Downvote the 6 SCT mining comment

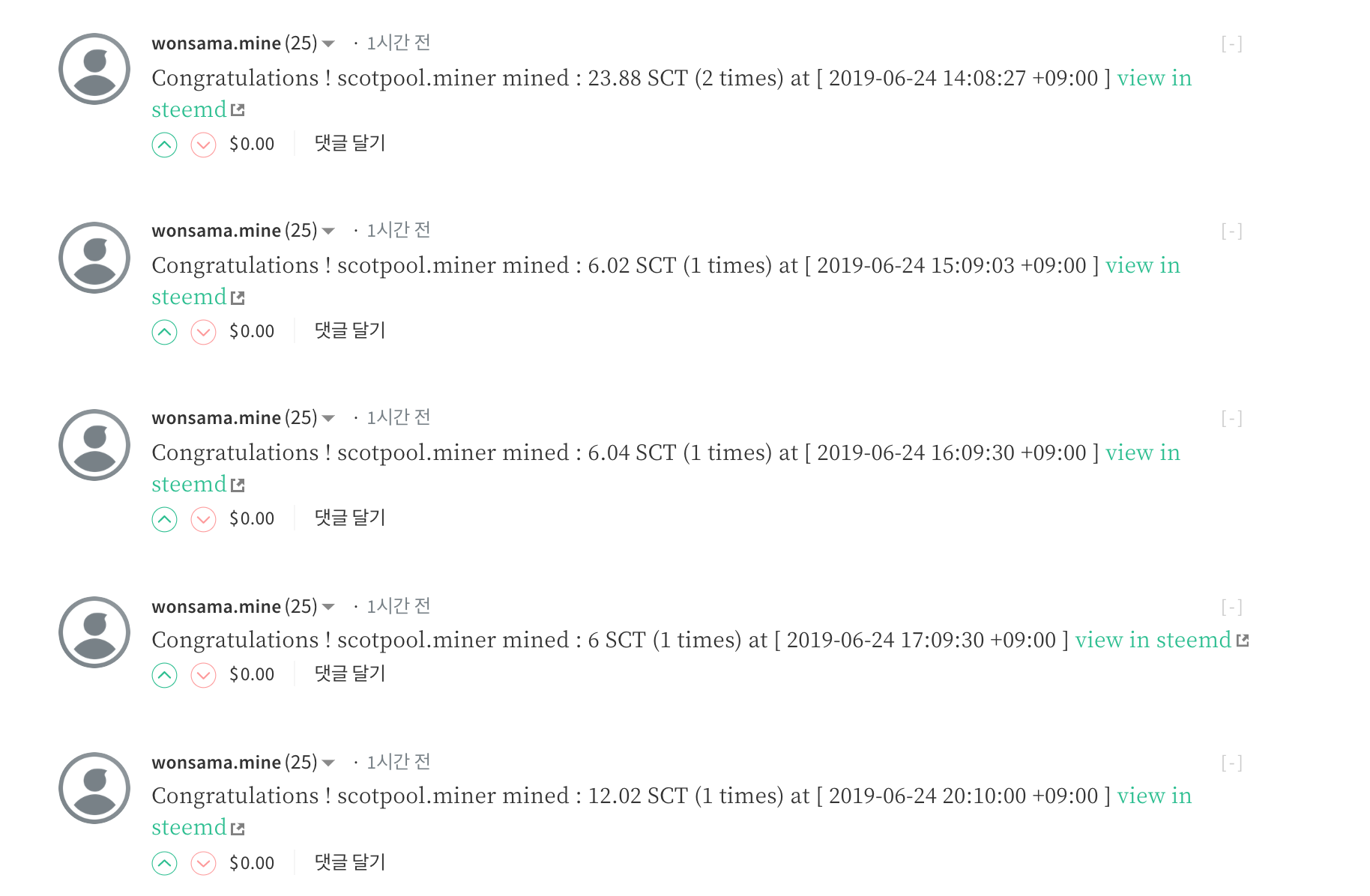pyautogui.click(x=203, y=675)
